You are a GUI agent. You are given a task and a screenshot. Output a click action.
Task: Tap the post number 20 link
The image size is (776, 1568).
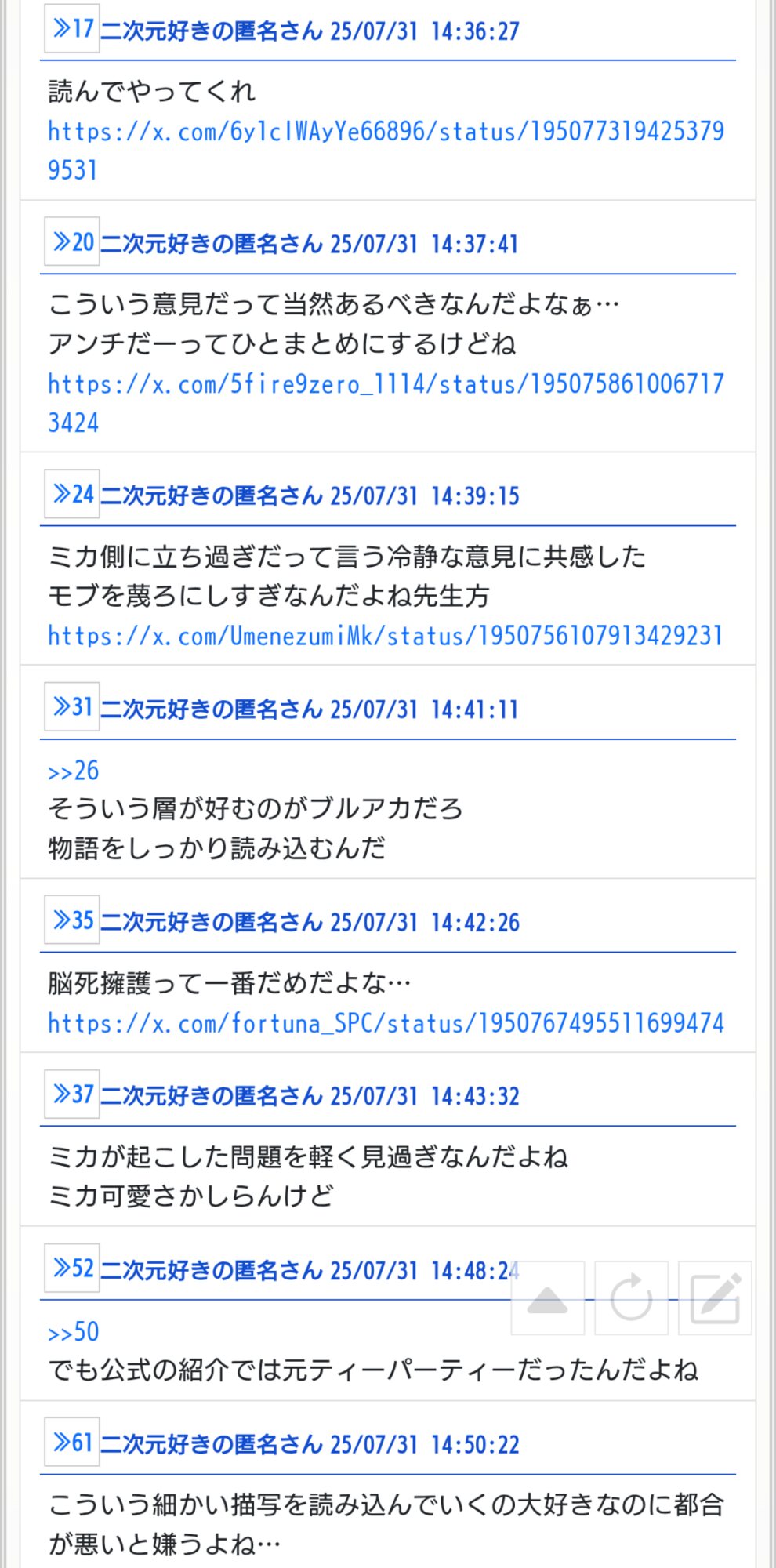(72, 242)
